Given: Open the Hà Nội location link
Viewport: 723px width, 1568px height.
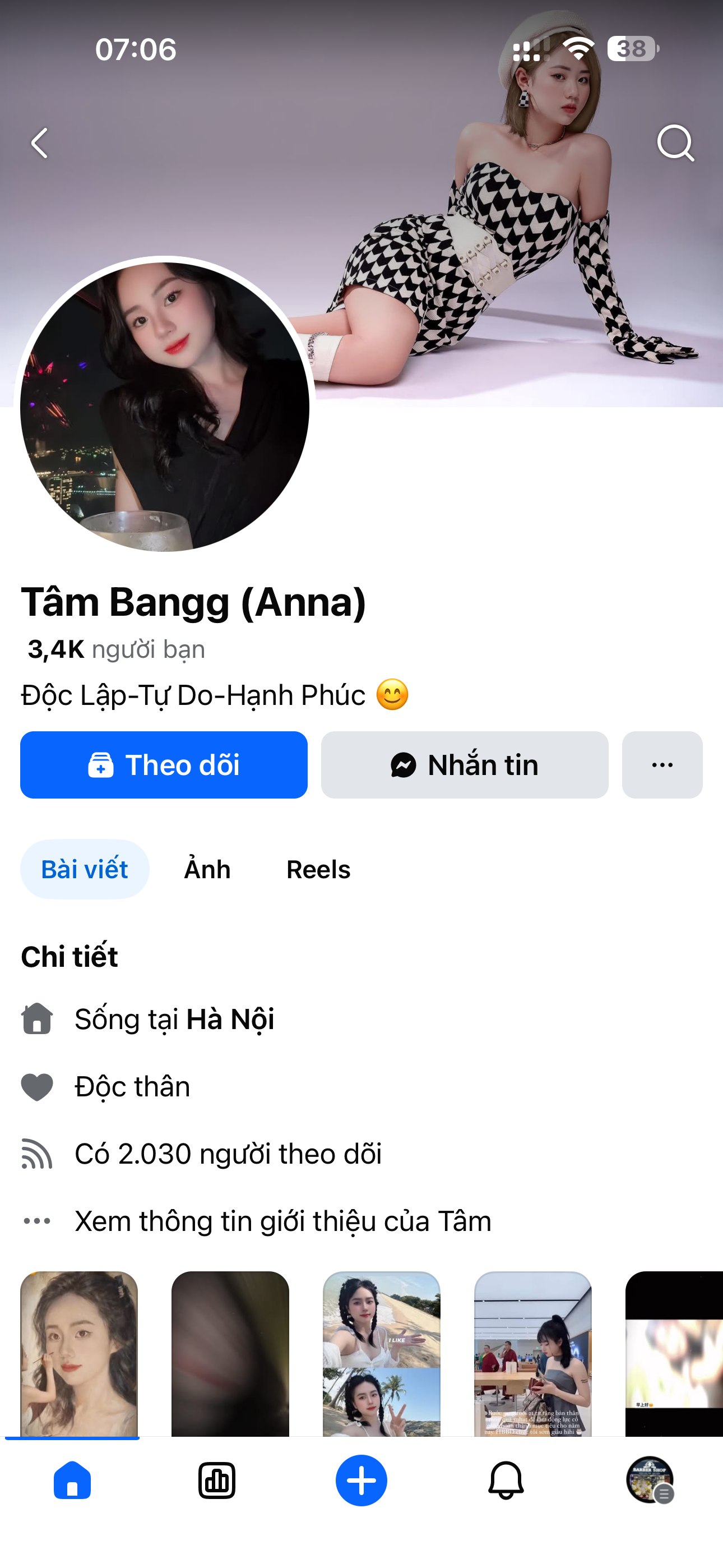Looking at the screenshot, I should tap(230, 1019).
